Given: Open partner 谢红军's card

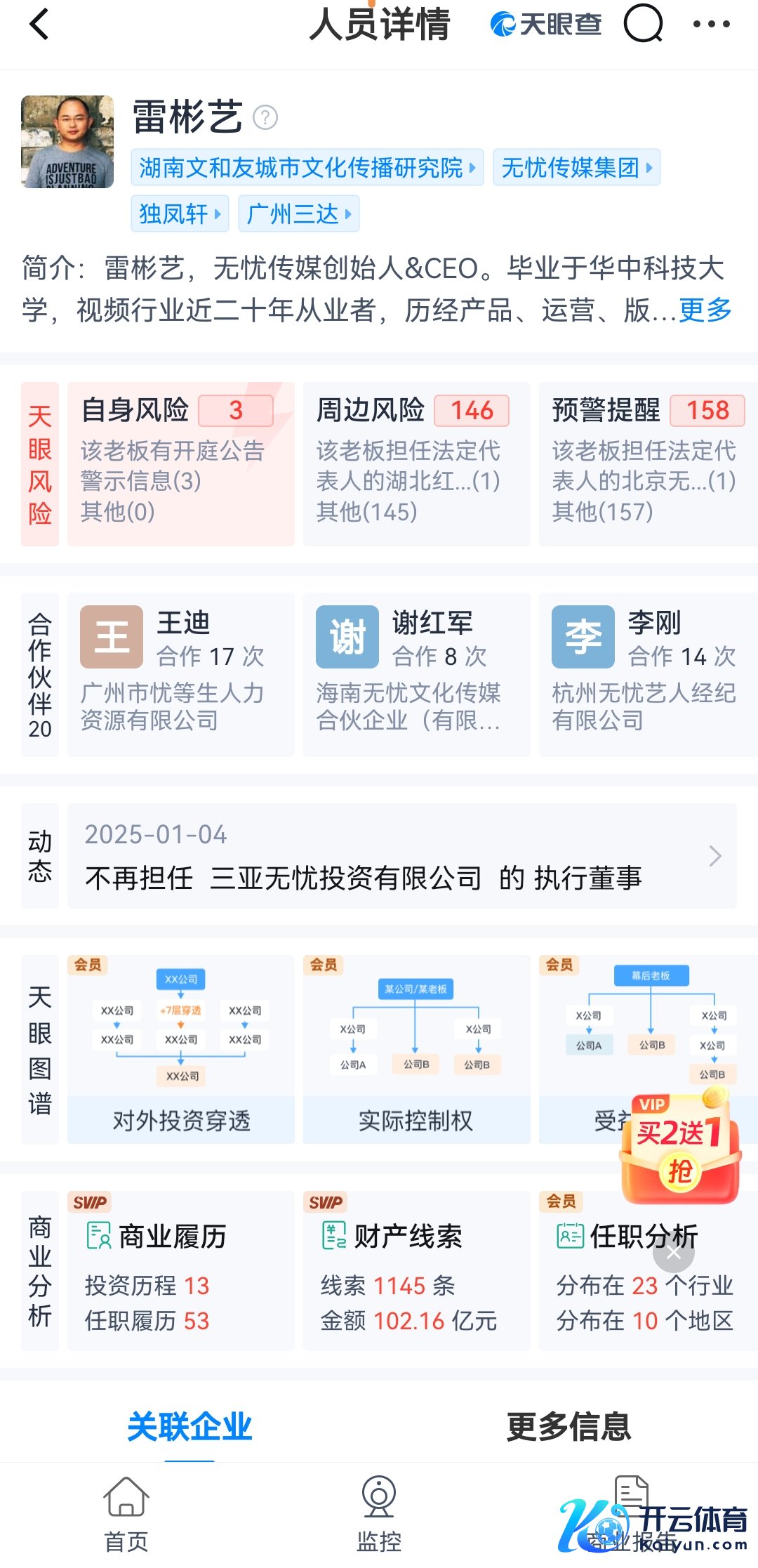Looking at the screenshot, I should (x=416, y=674).
